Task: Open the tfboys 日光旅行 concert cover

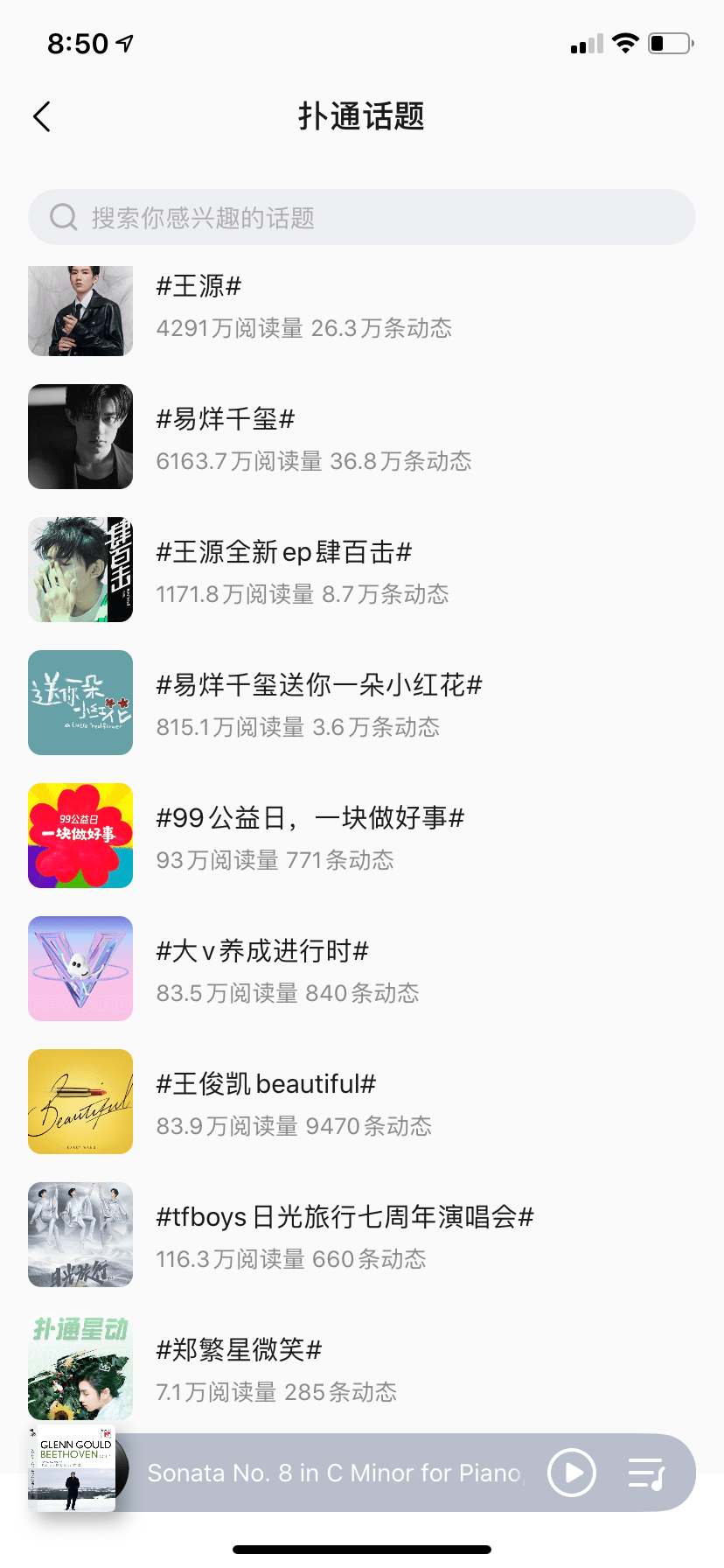Action: point(80,1235)
